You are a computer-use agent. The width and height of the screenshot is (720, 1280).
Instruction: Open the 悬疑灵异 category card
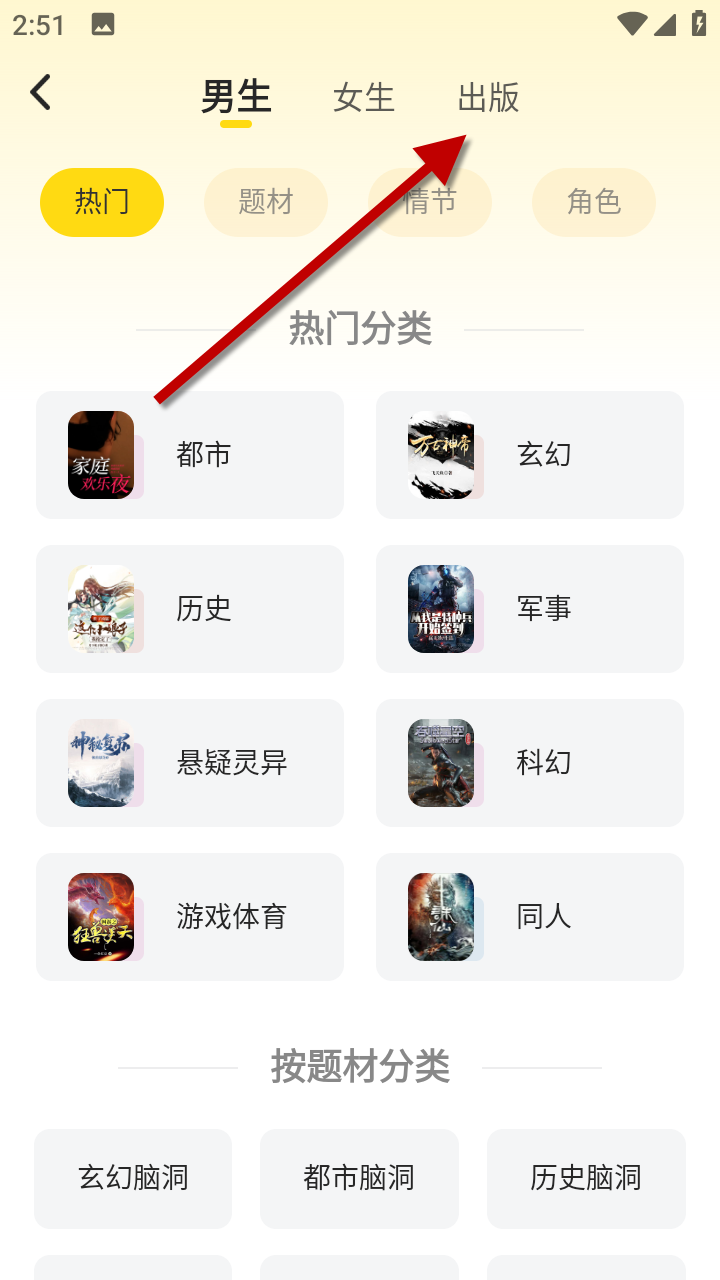tap(190, 763)
